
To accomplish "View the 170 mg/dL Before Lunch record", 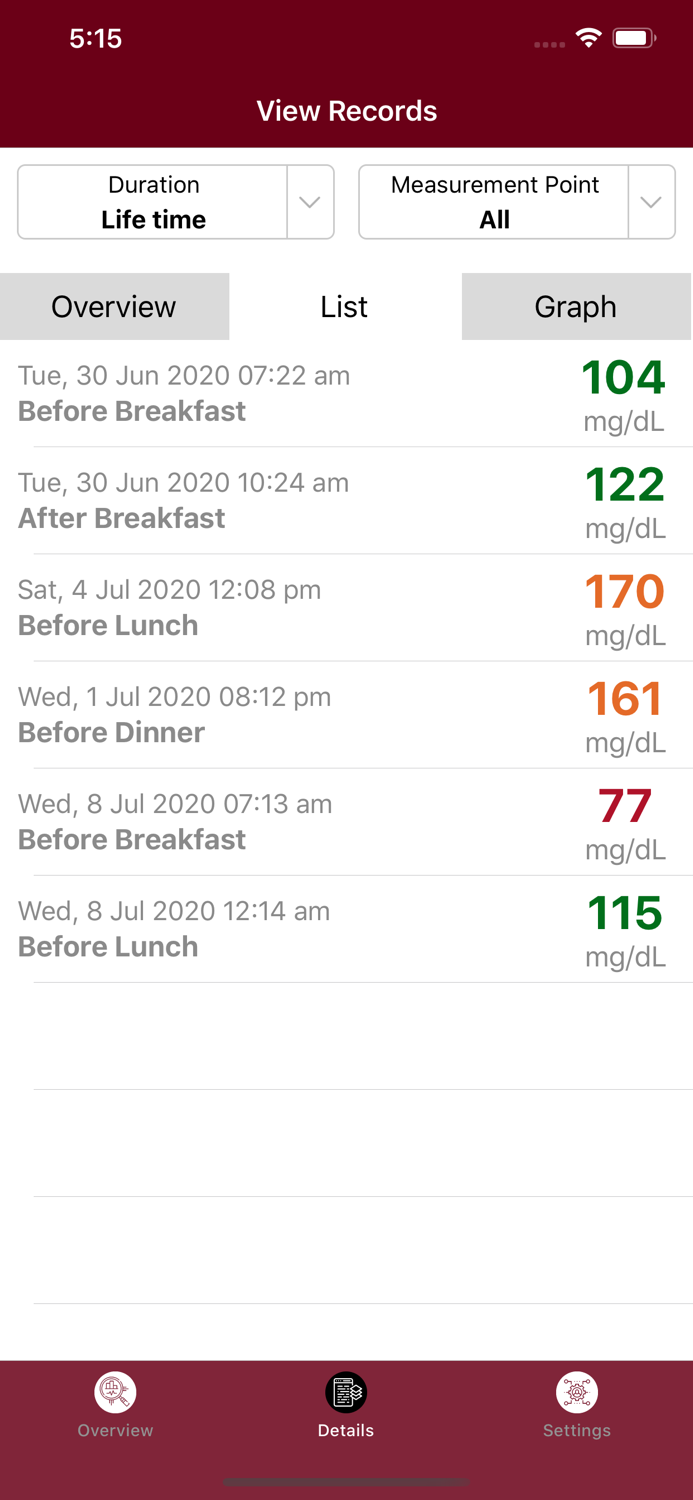I will 346,608.
